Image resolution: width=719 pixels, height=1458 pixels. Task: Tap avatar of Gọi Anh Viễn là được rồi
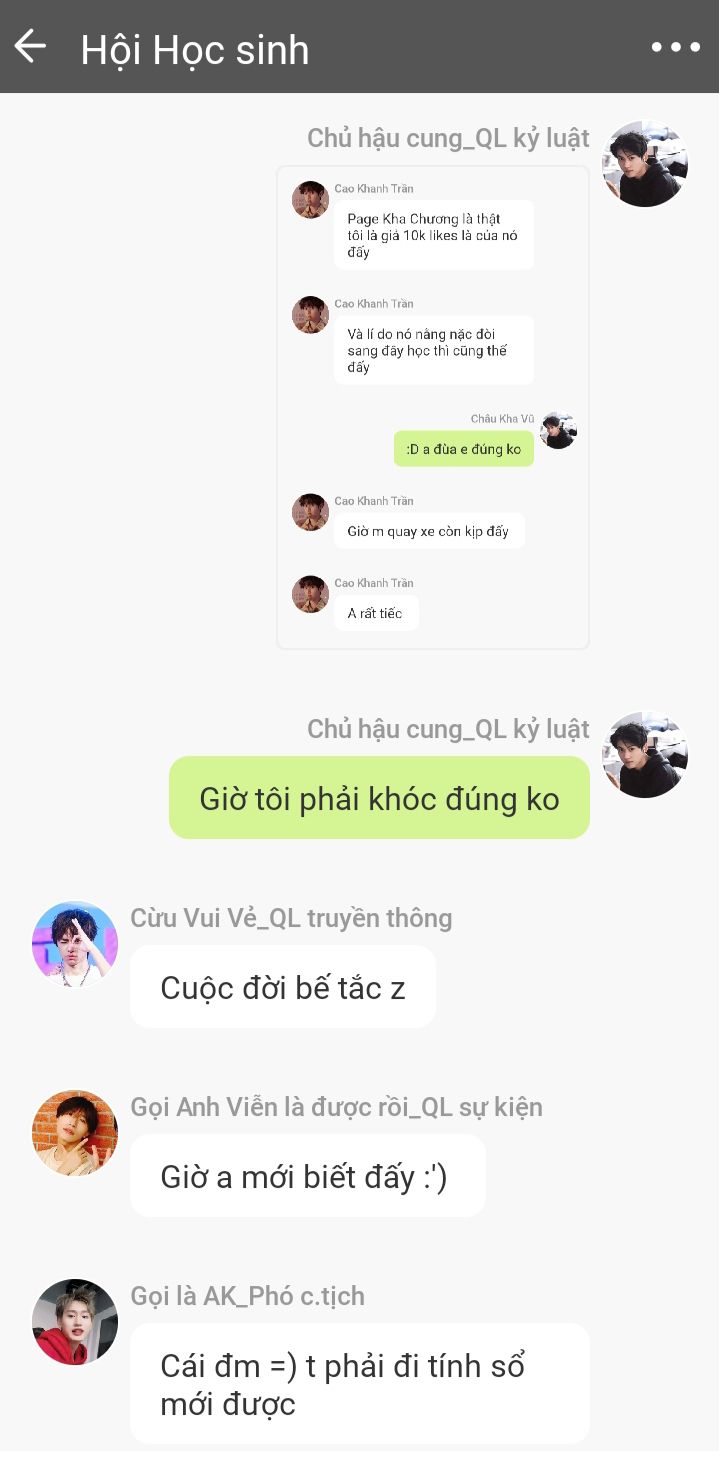click(75, 1133)
